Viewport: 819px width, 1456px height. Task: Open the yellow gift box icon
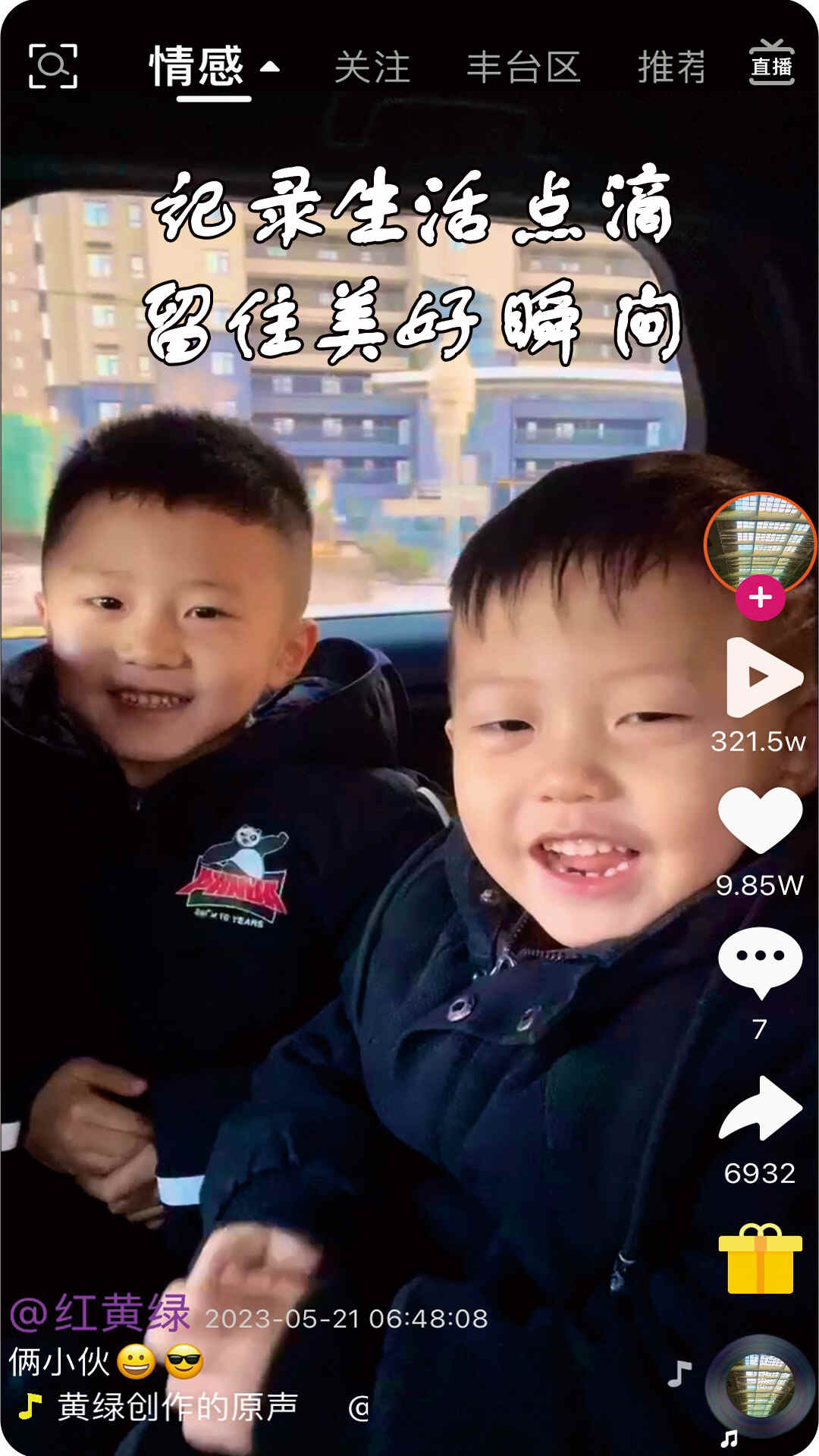click(x=760, y=1260)
